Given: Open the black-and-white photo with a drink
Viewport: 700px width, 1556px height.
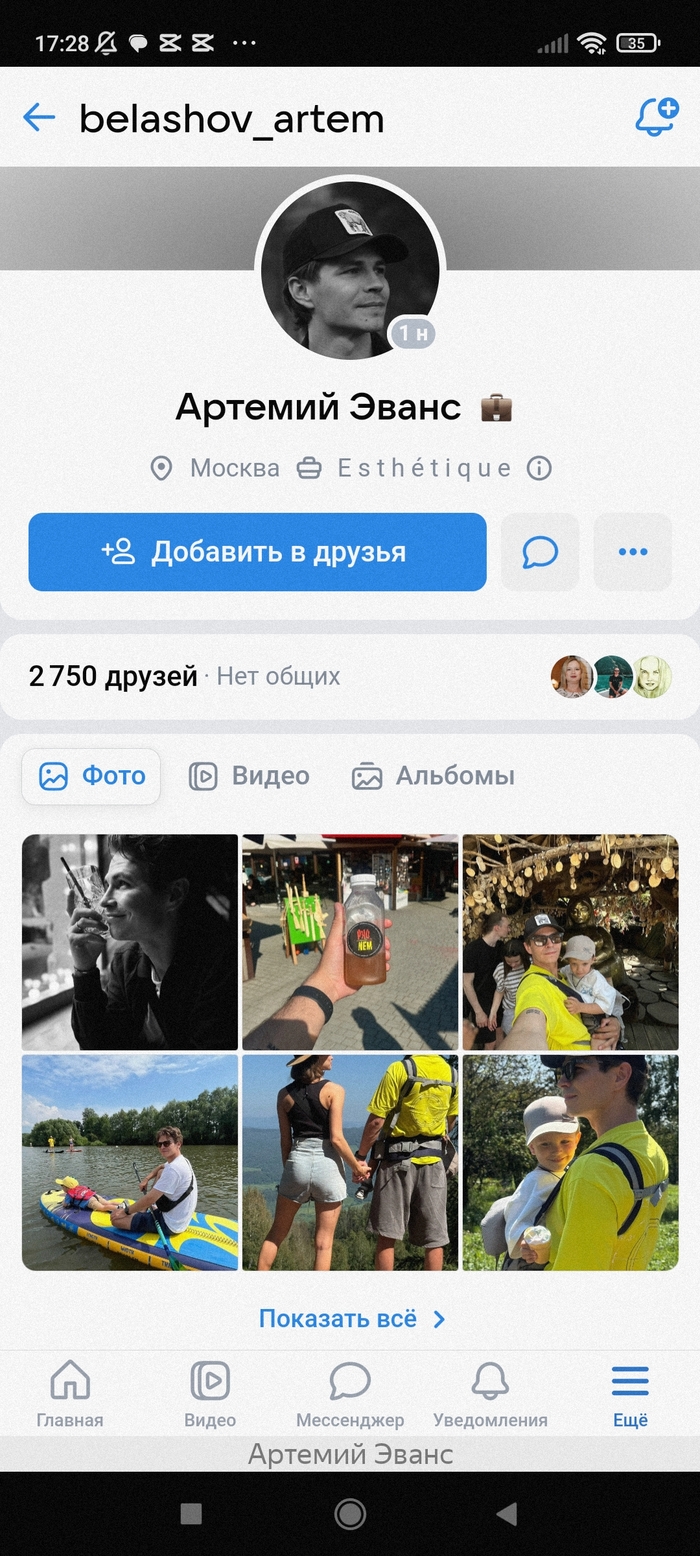Looking at the screenshot, I should point(130,942).
